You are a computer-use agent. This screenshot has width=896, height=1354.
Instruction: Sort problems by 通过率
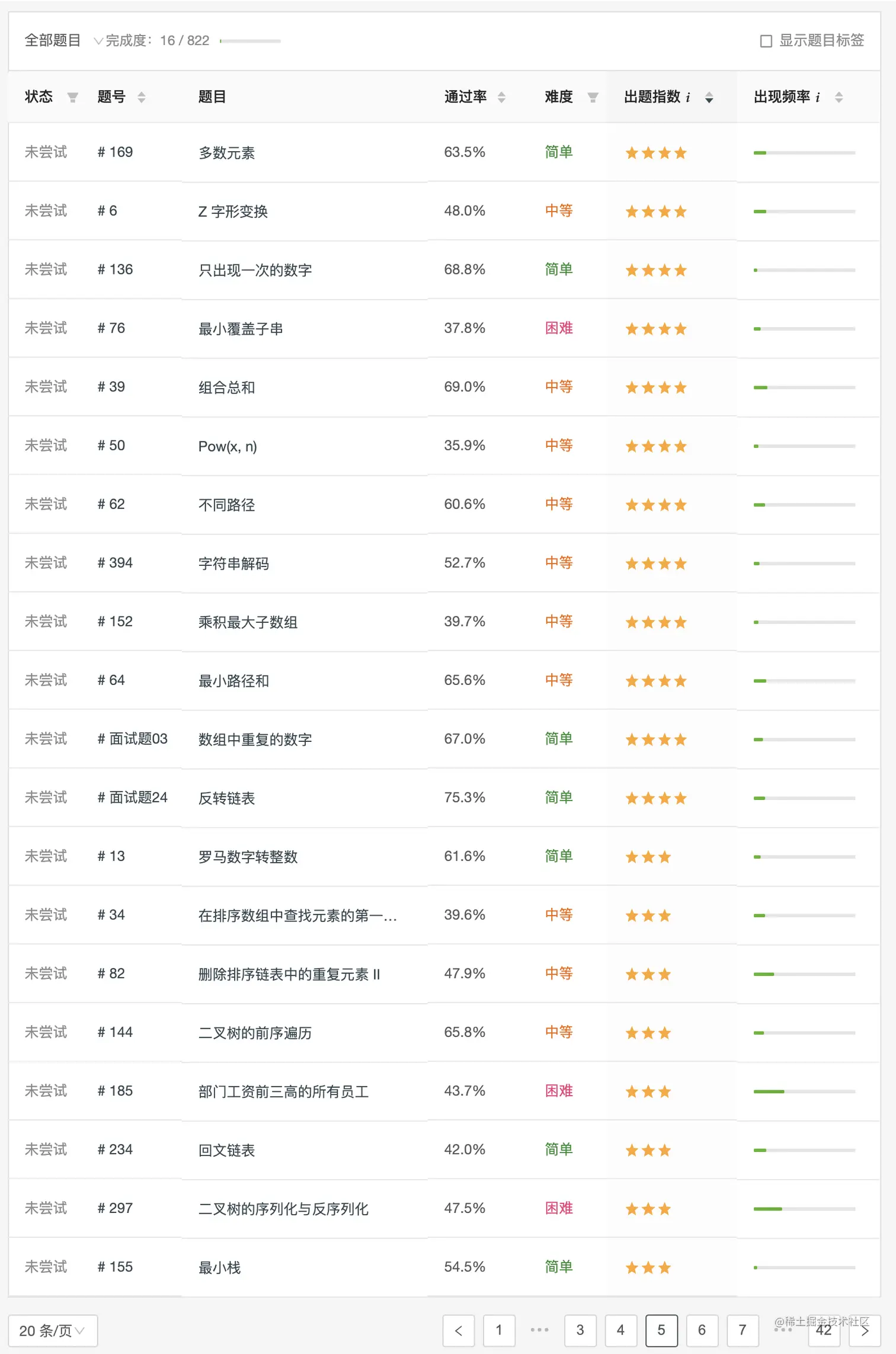coord(501,97)
